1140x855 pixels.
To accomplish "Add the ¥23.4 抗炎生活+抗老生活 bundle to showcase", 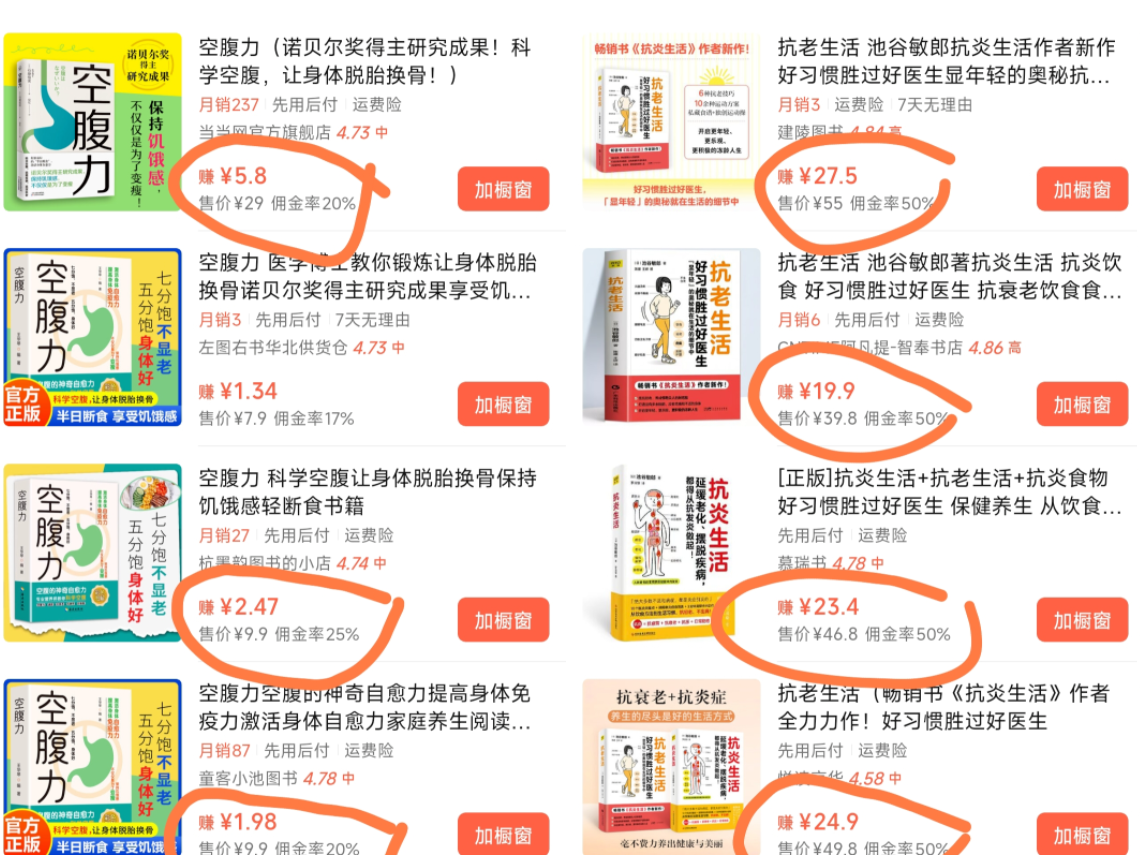I will click(1082, 620).
